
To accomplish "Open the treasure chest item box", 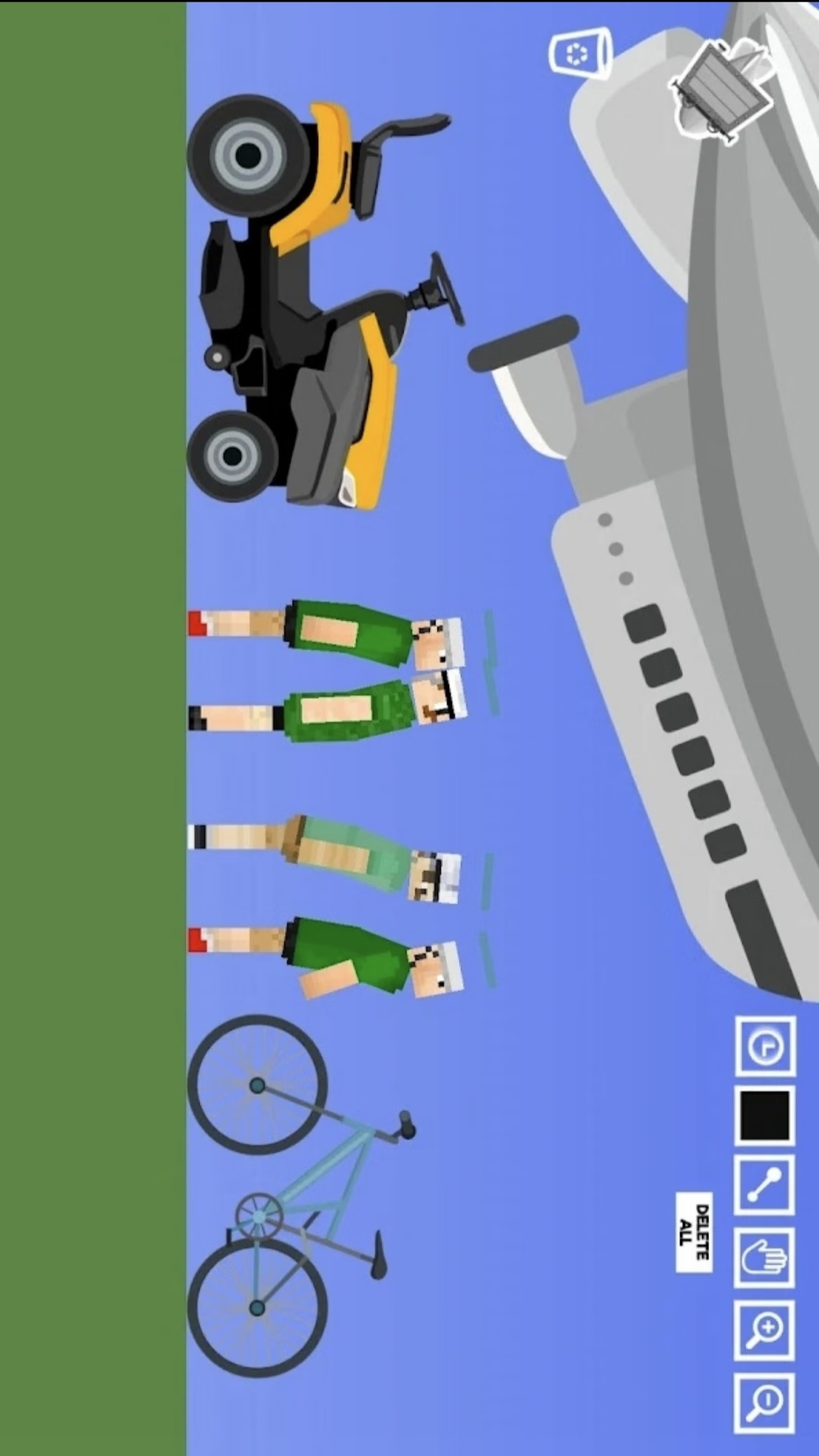I will (x=721, y=90).
